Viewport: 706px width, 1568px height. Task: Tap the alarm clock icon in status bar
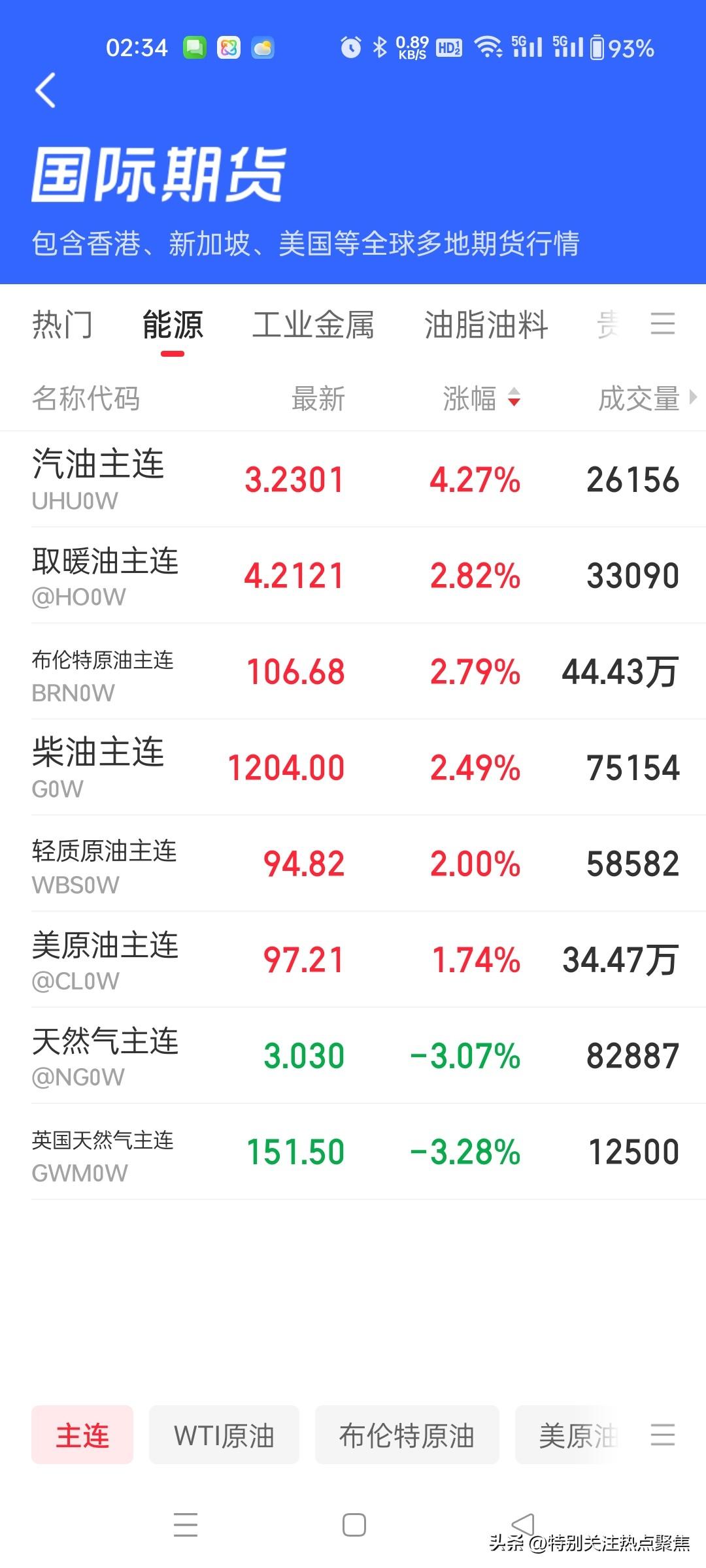[350, 46]
